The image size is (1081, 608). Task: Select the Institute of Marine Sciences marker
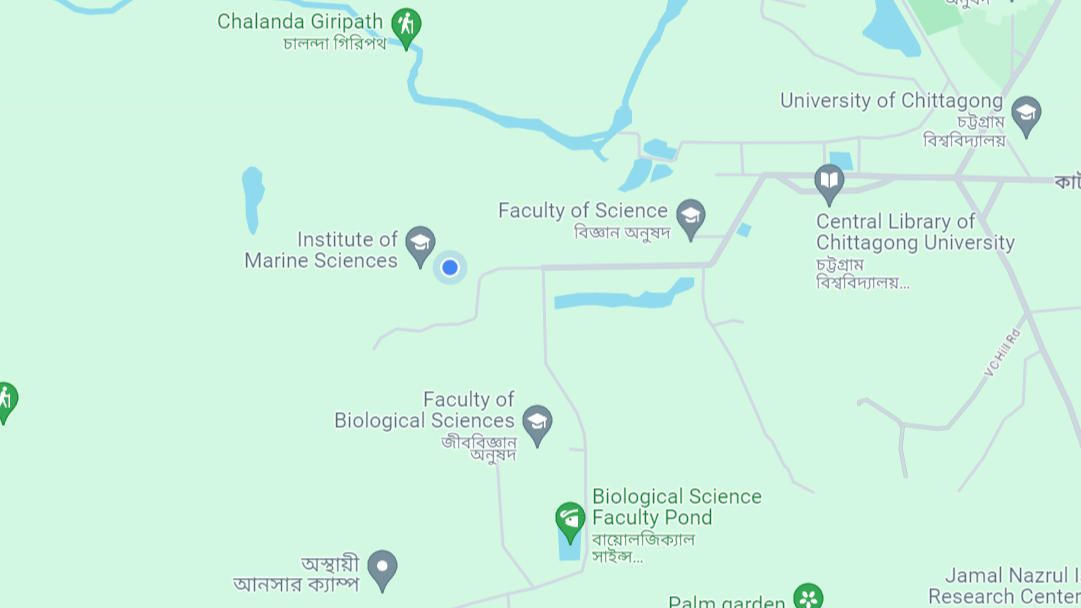tap(420, 243)
